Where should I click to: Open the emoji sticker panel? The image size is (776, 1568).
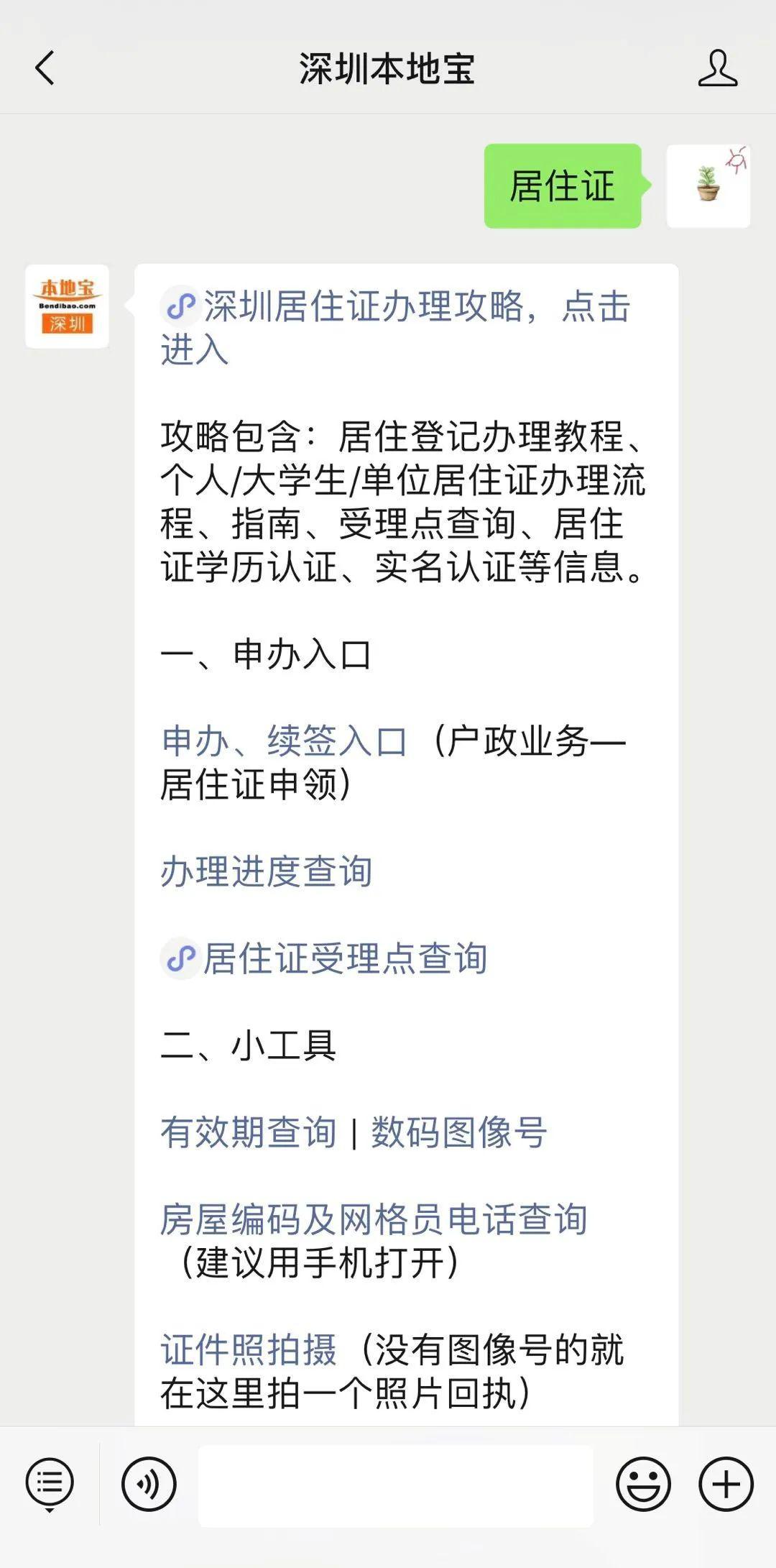tap(643, 1484)
